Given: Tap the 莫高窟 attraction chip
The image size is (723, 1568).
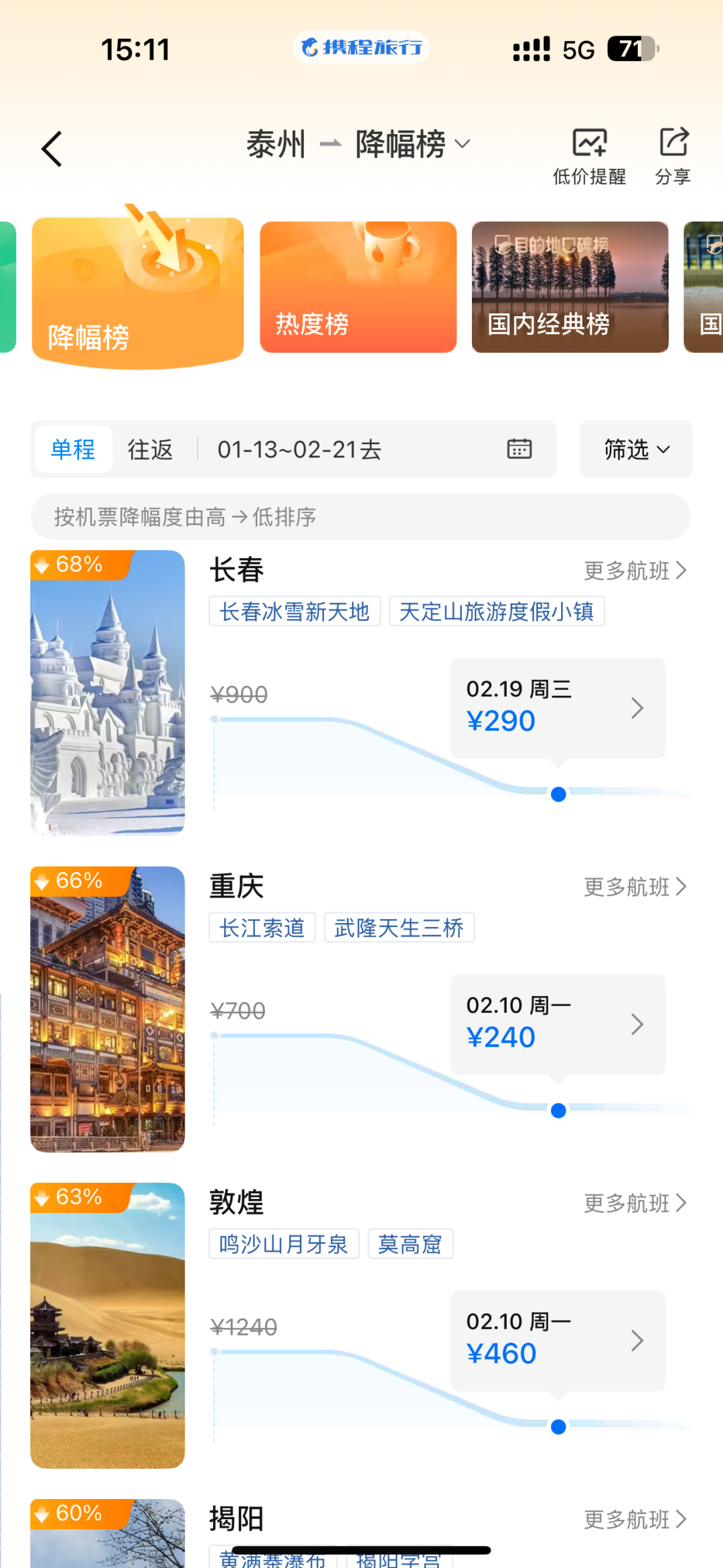Looking at the screenshot, I should click(410, 1244).
